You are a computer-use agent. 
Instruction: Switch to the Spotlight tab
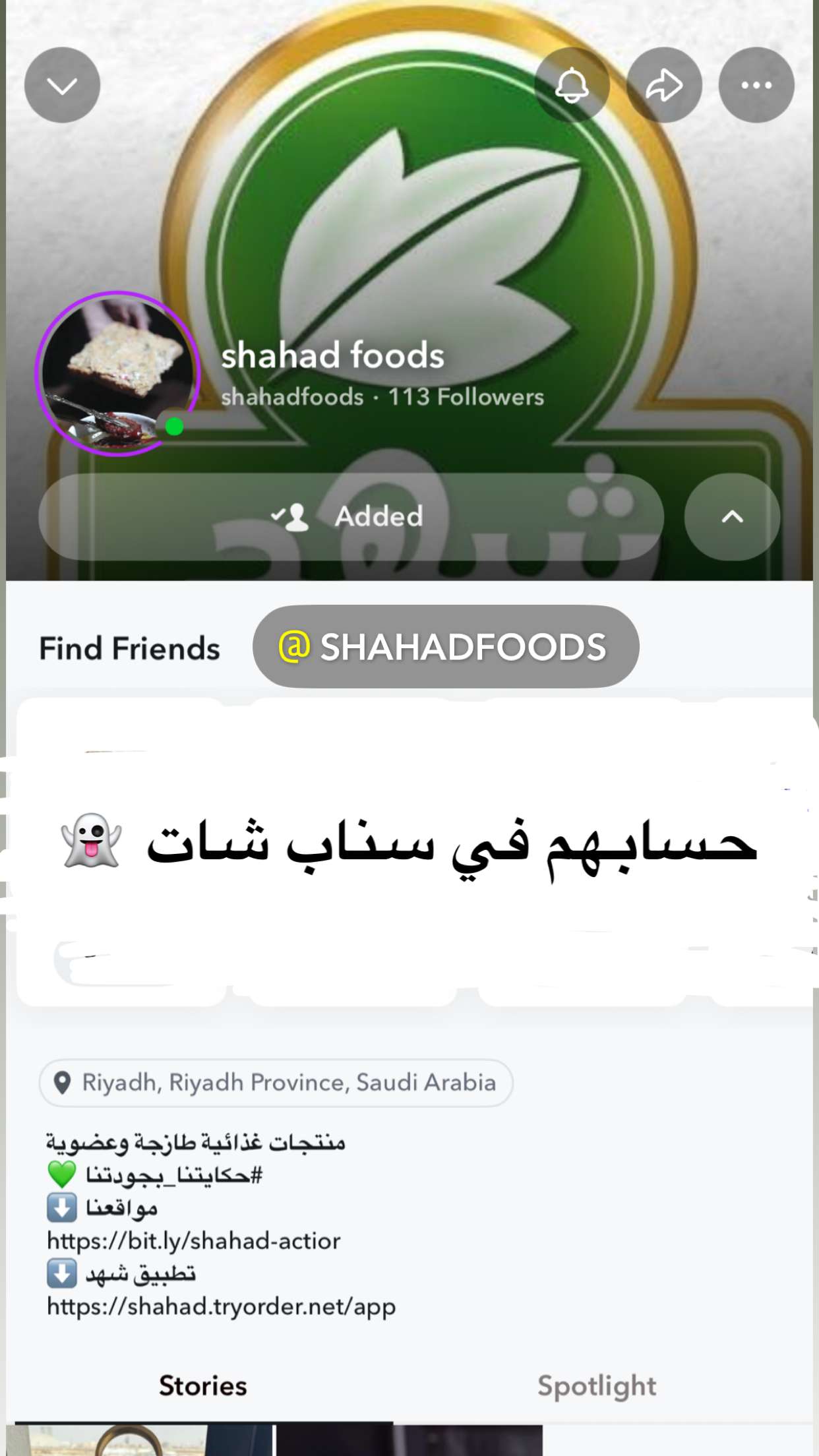597,1385
